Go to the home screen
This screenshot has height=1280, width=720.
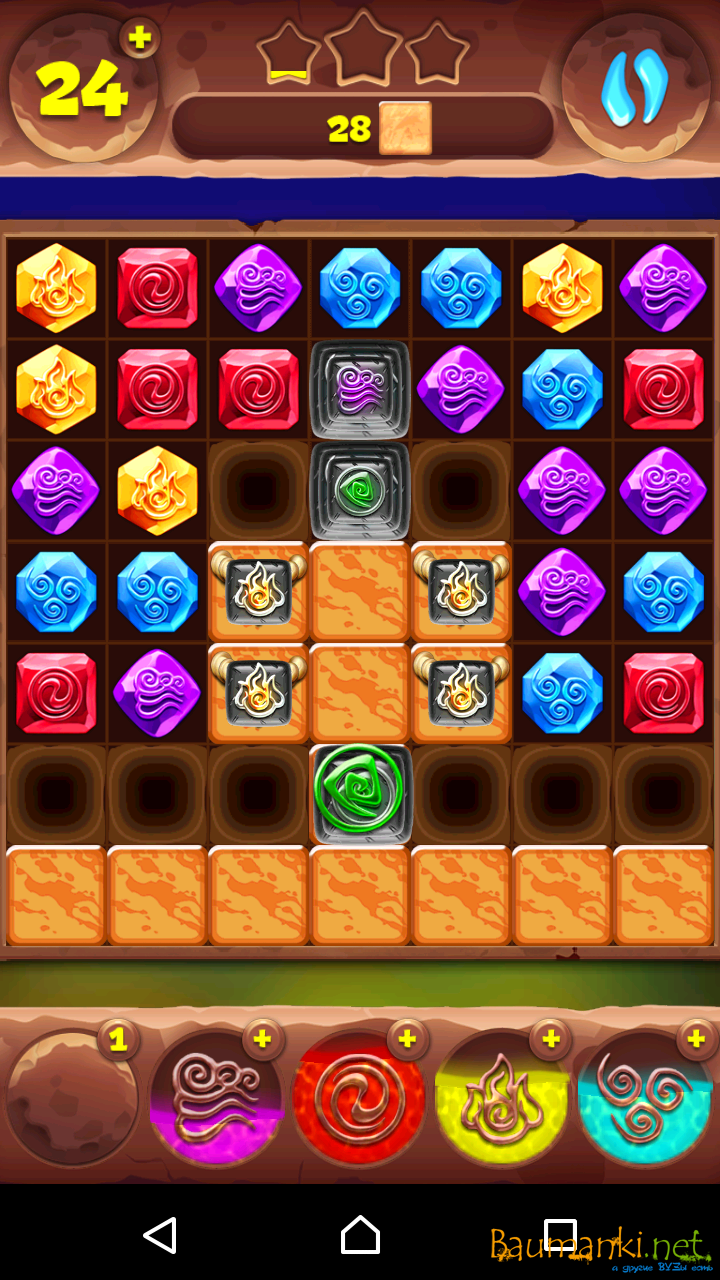tap(360, 1236)
